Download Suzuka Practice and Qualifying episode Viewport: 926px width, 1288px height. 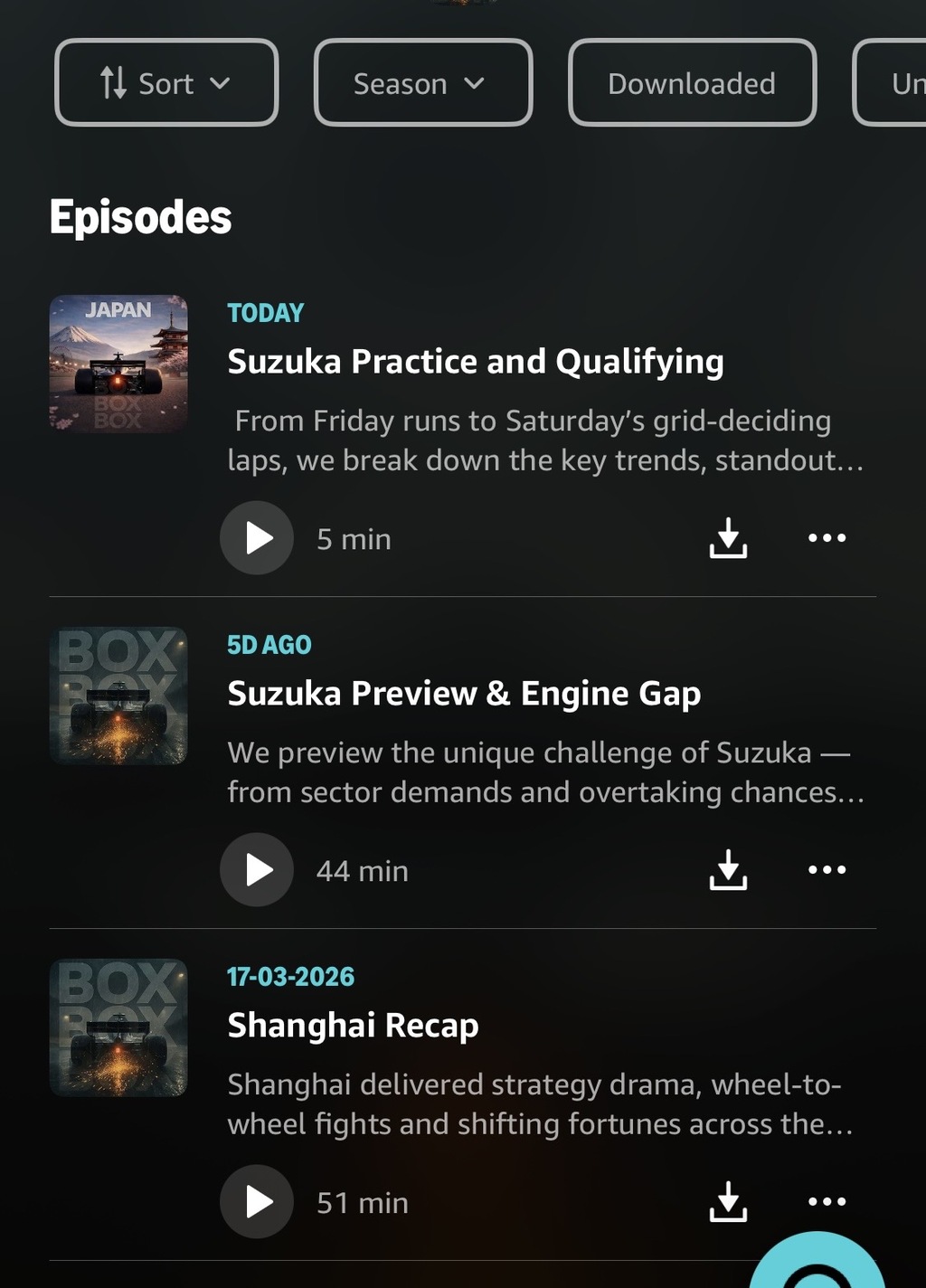point(728,538)
